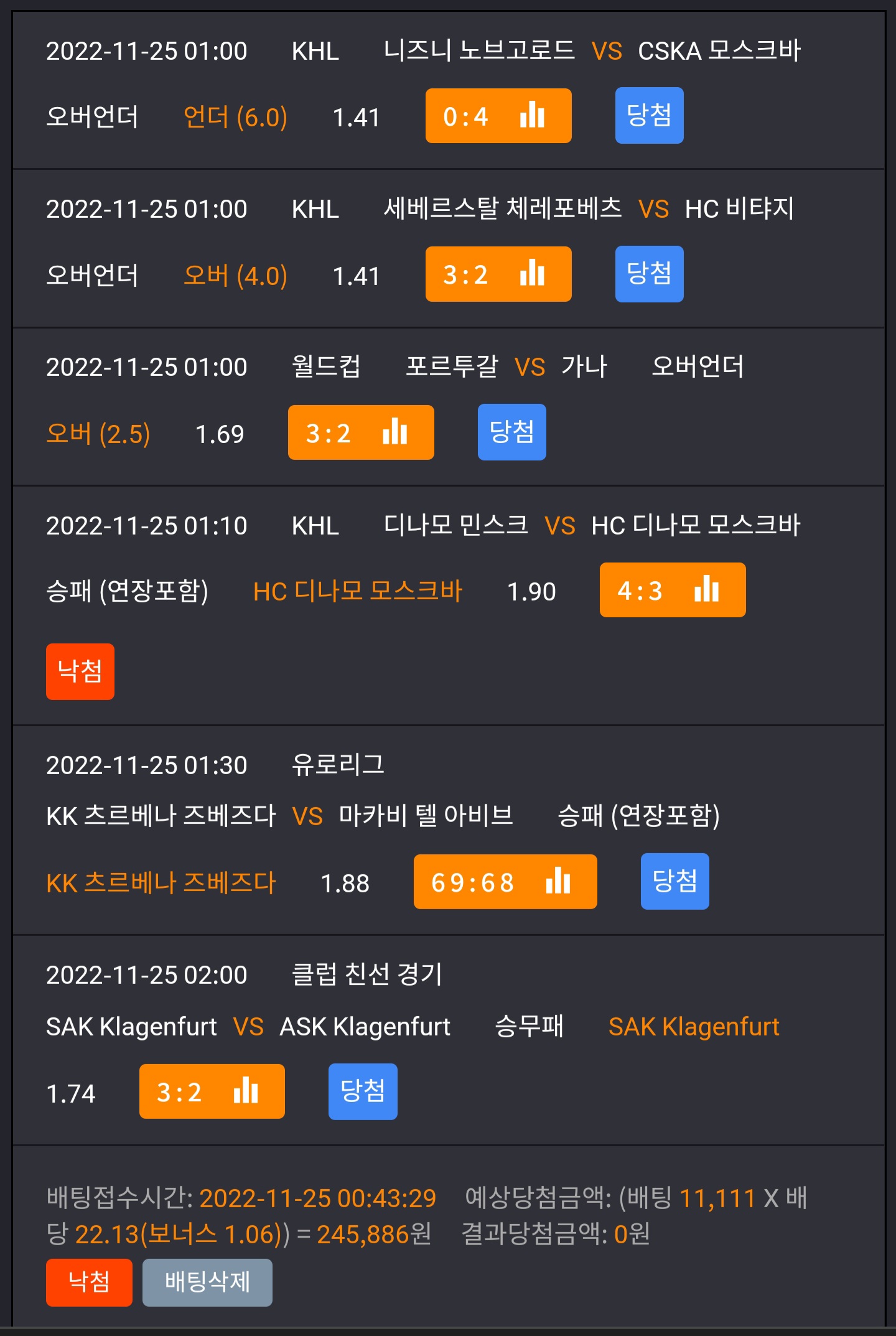
Task: Open the 0:4 score stats button
Action: (x=498, y=116)
